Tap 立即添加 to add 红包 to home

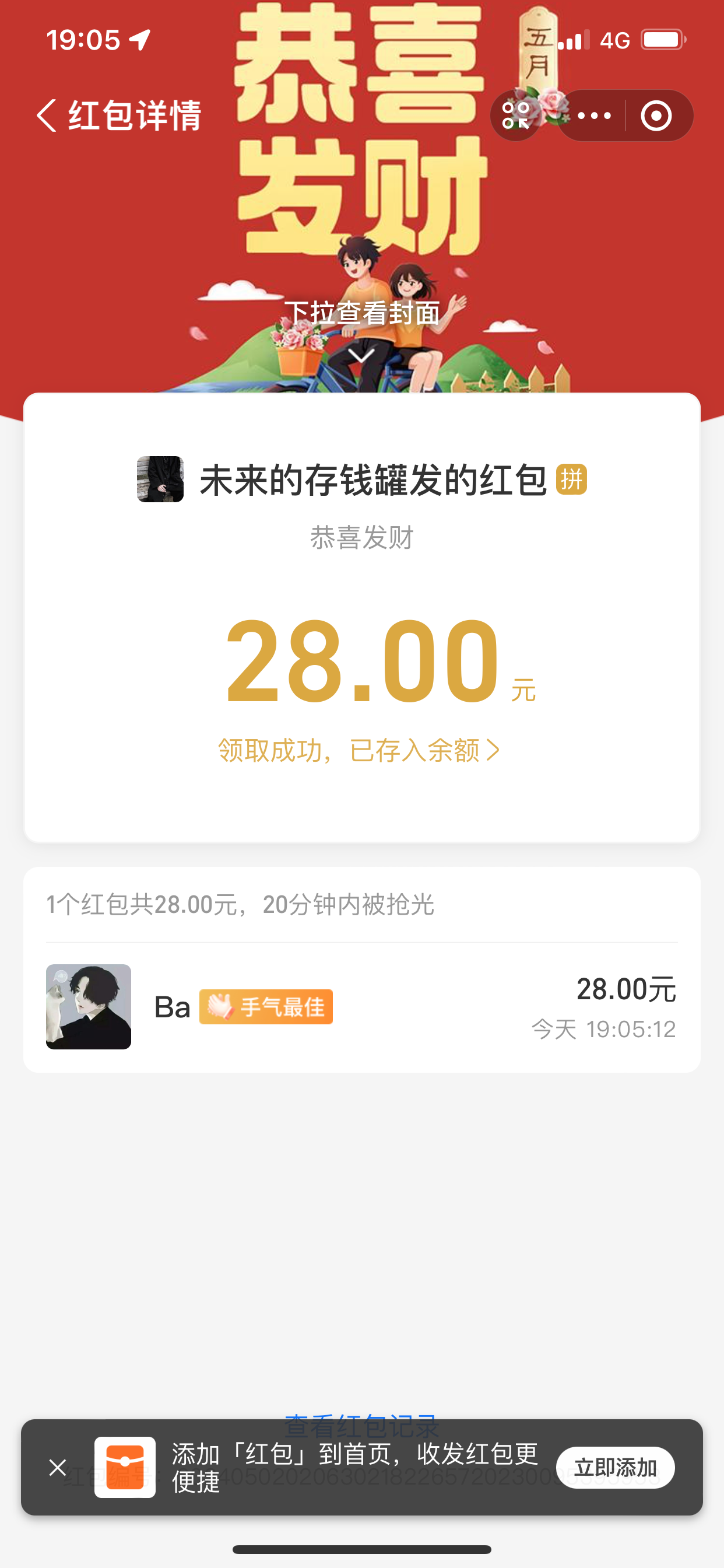pos(614,1468)
